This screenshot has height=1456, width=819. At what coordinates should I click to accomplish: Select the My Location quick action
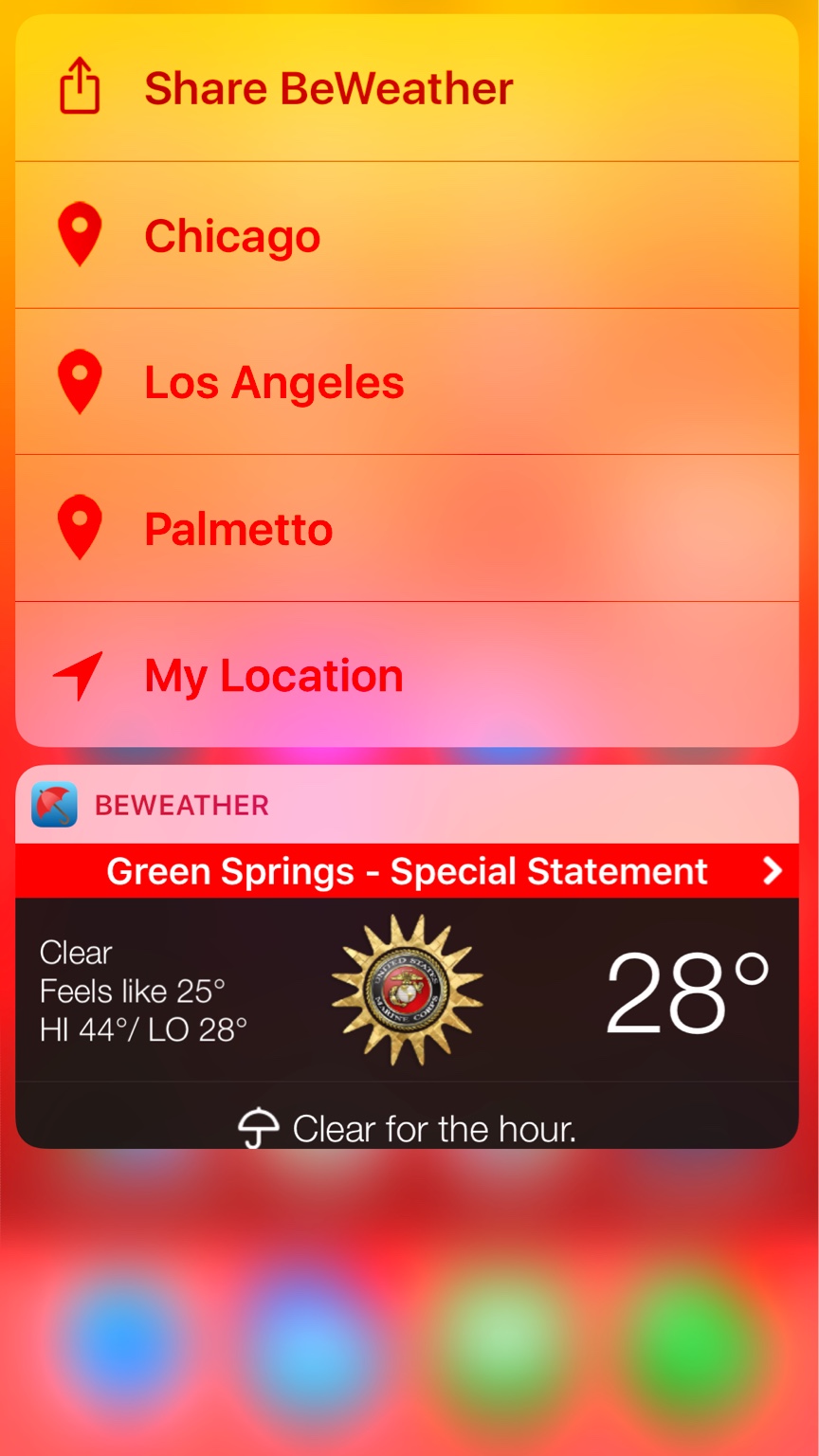pyautogui.click(x=273, y=676)
